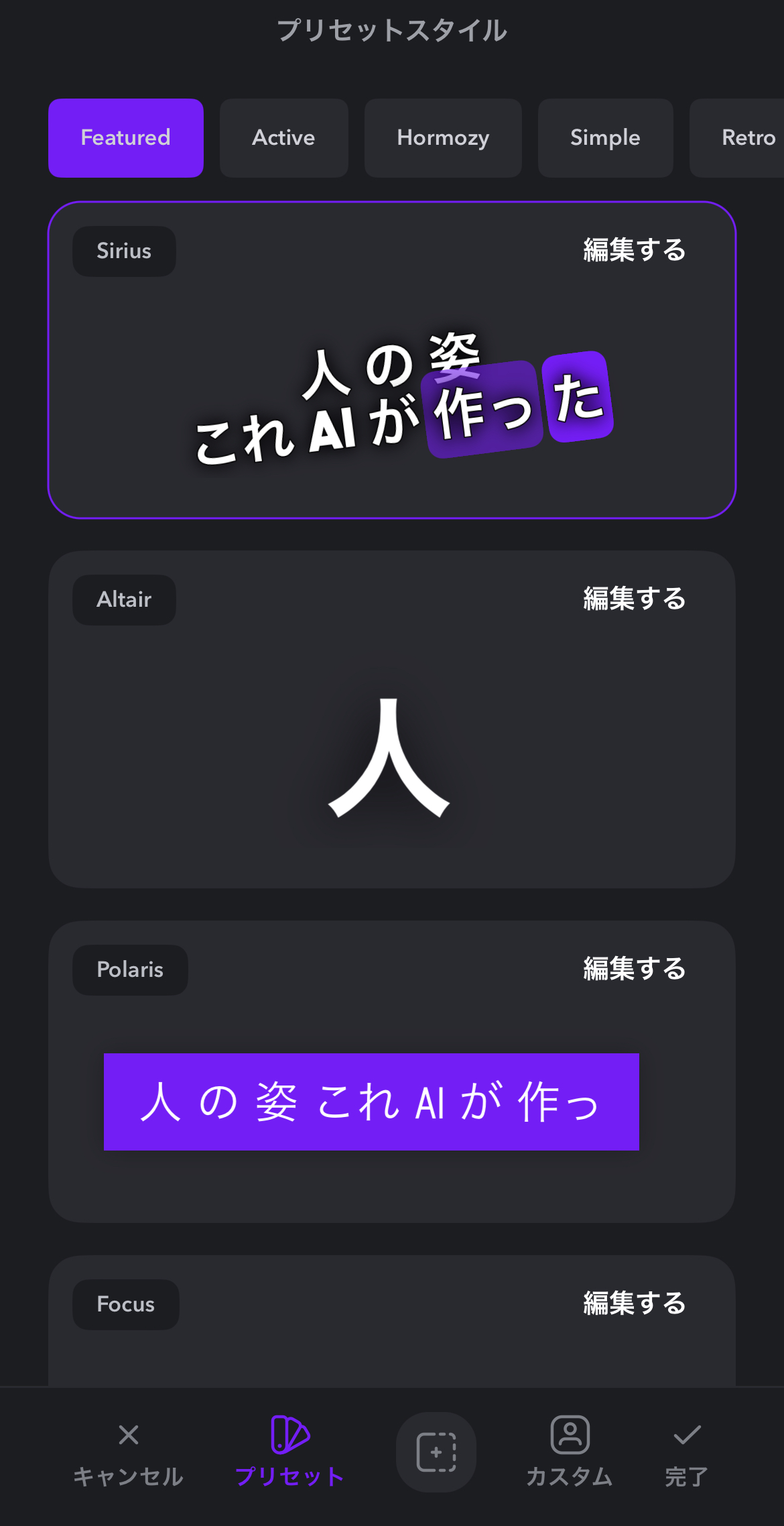The image size is (784, 1526).
Task: Choose the Polaris preset card
Action: click(x=392, y=1071)
